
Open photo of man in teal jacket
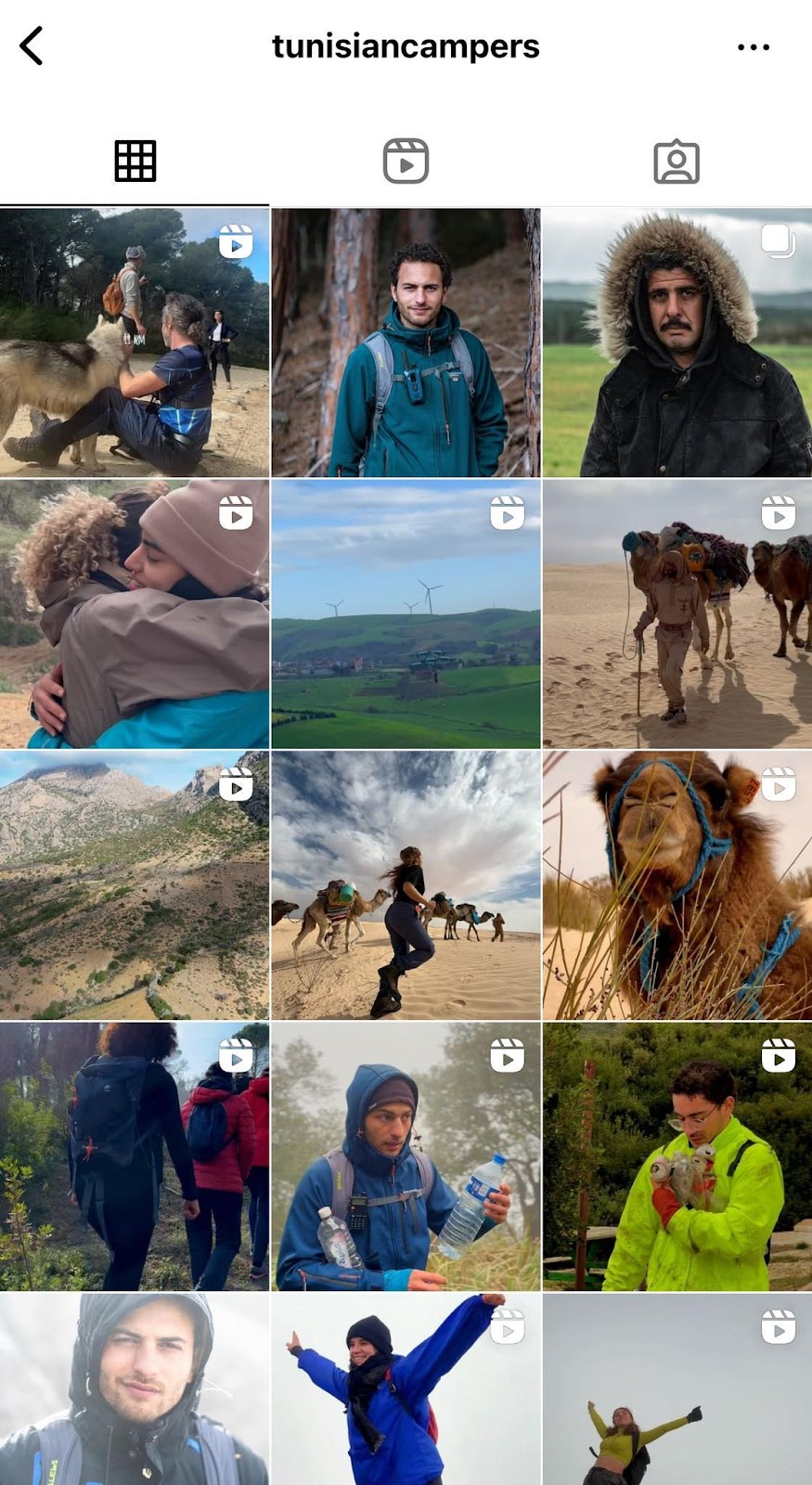(x=406, y=342)
